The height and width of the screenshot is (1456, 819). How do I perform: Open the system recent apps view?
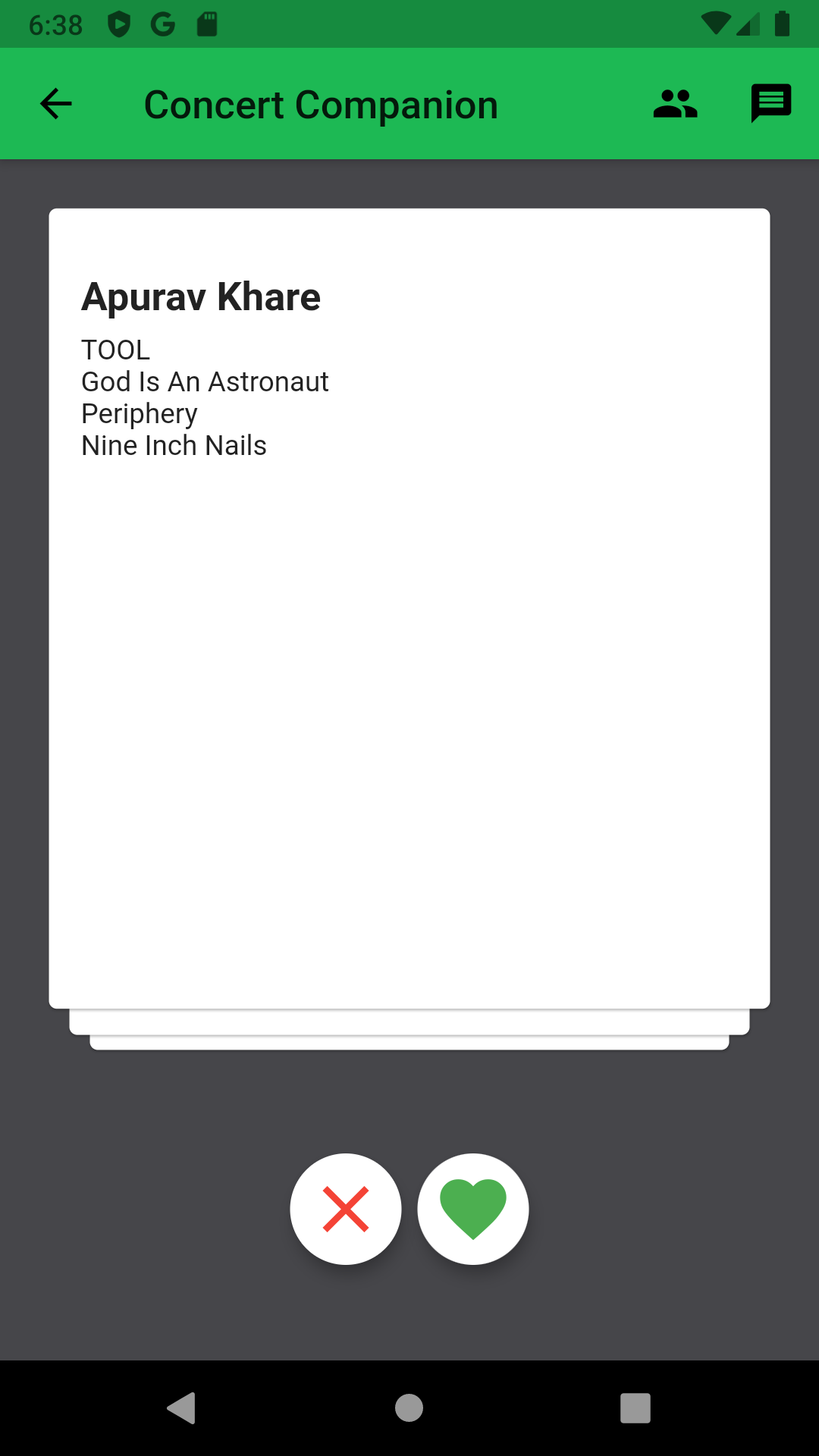tap(635, 1408)
